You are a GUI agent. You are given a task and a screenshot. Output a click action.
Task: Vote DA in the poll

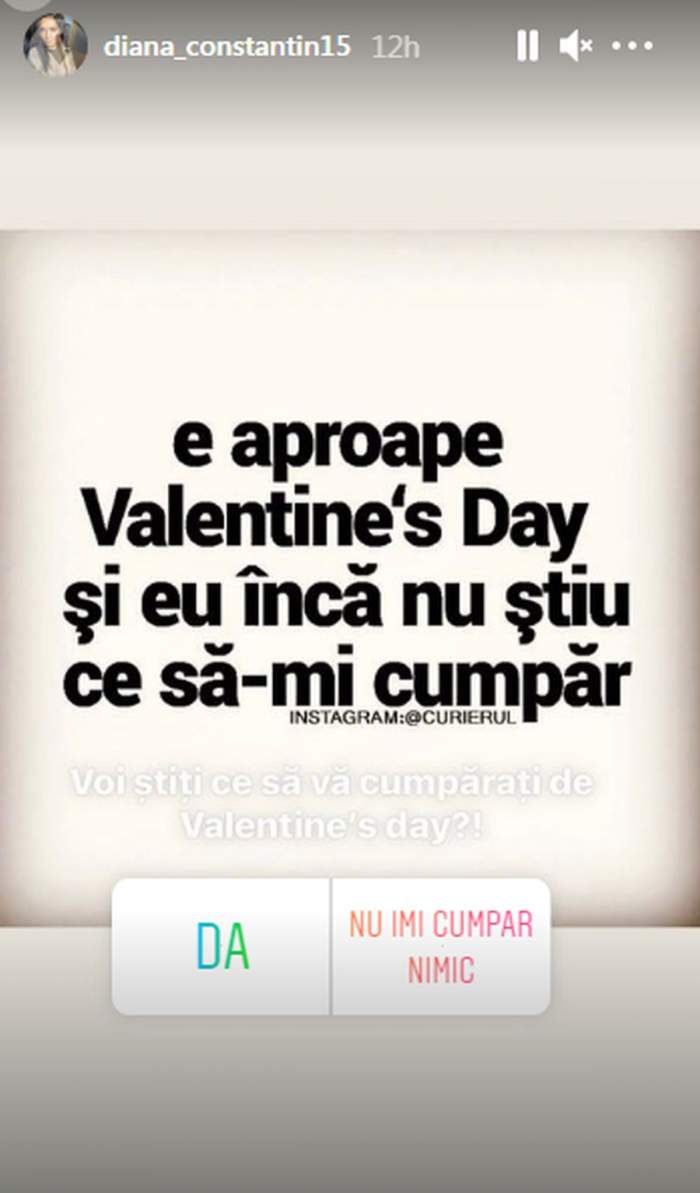[222, 947]
